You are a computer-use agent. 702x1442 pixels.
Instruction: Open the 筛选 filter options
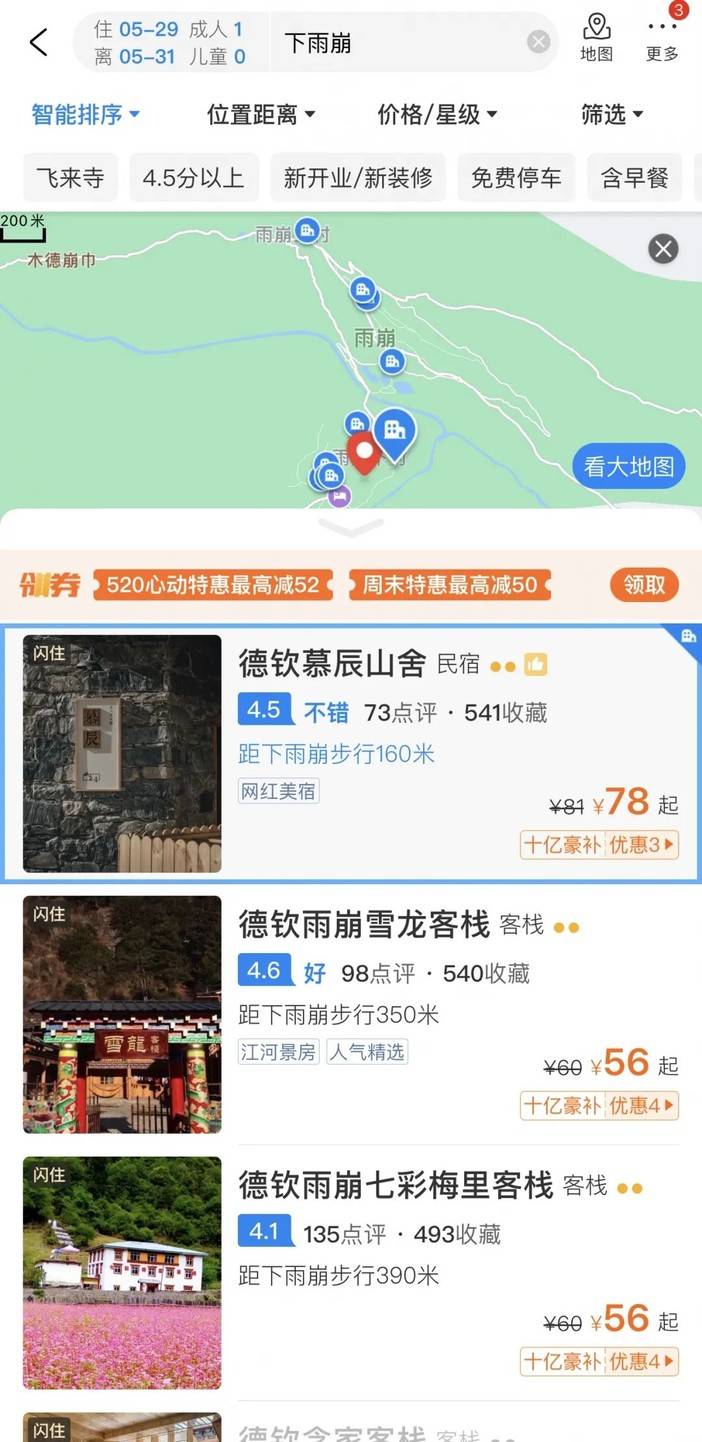[x=612, y=115]
